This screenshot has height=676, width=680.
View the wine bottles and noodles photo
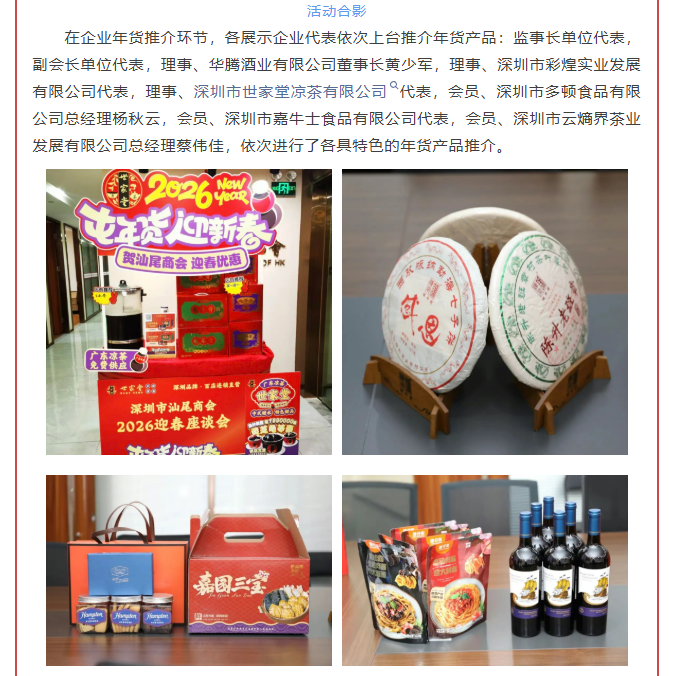click(x=485, y=570)
